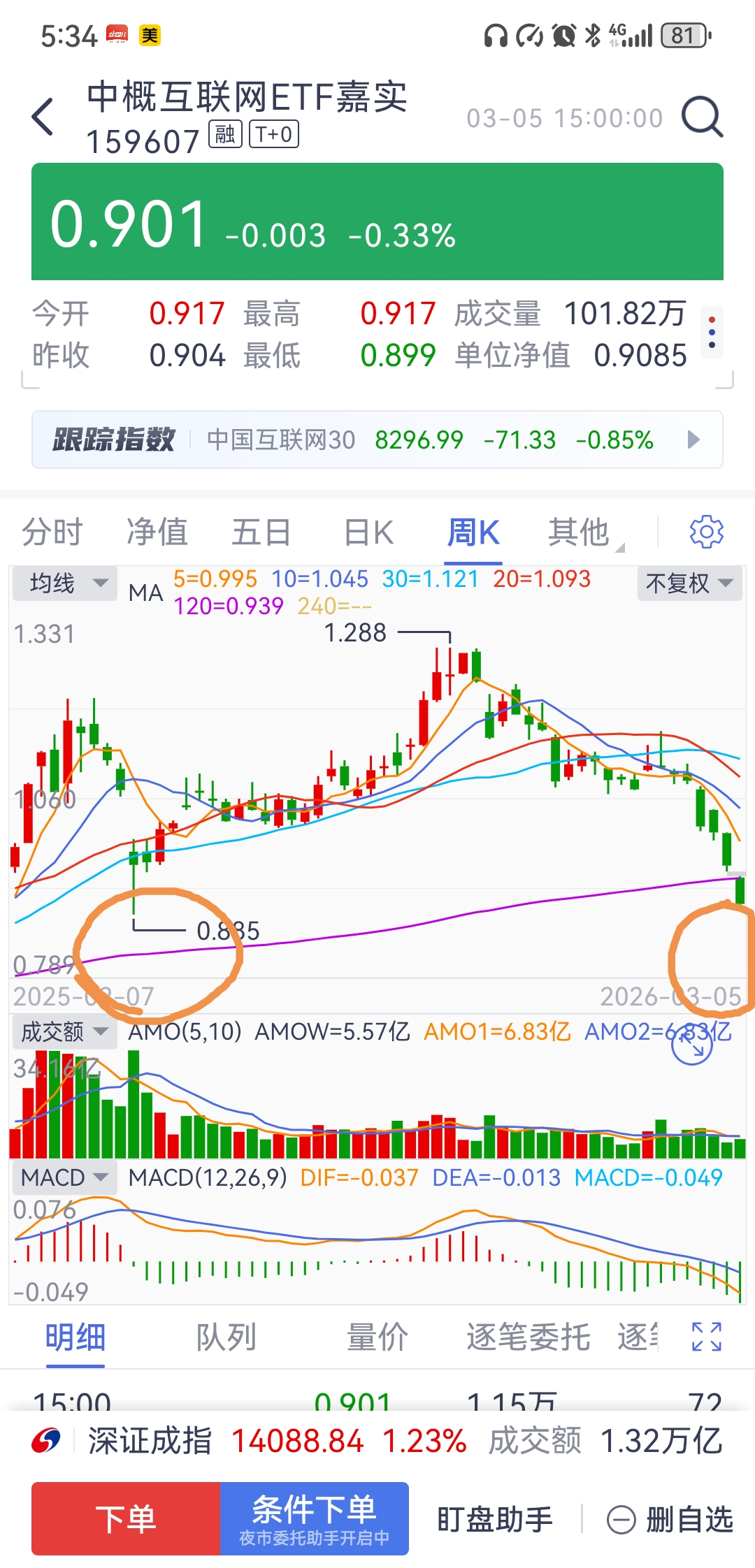Go back using the back arrow

click(43, 117)
